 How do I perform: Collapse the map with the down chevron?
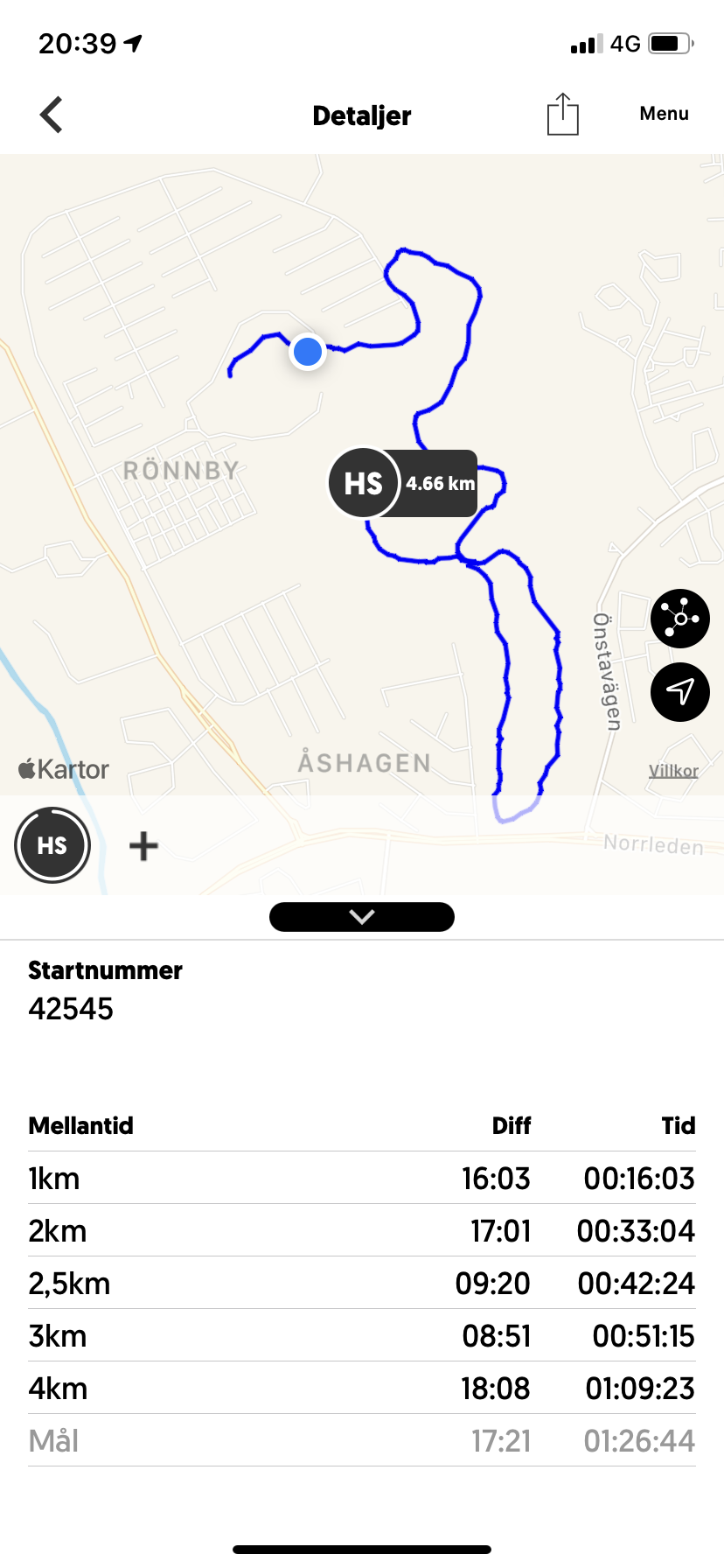362,917
